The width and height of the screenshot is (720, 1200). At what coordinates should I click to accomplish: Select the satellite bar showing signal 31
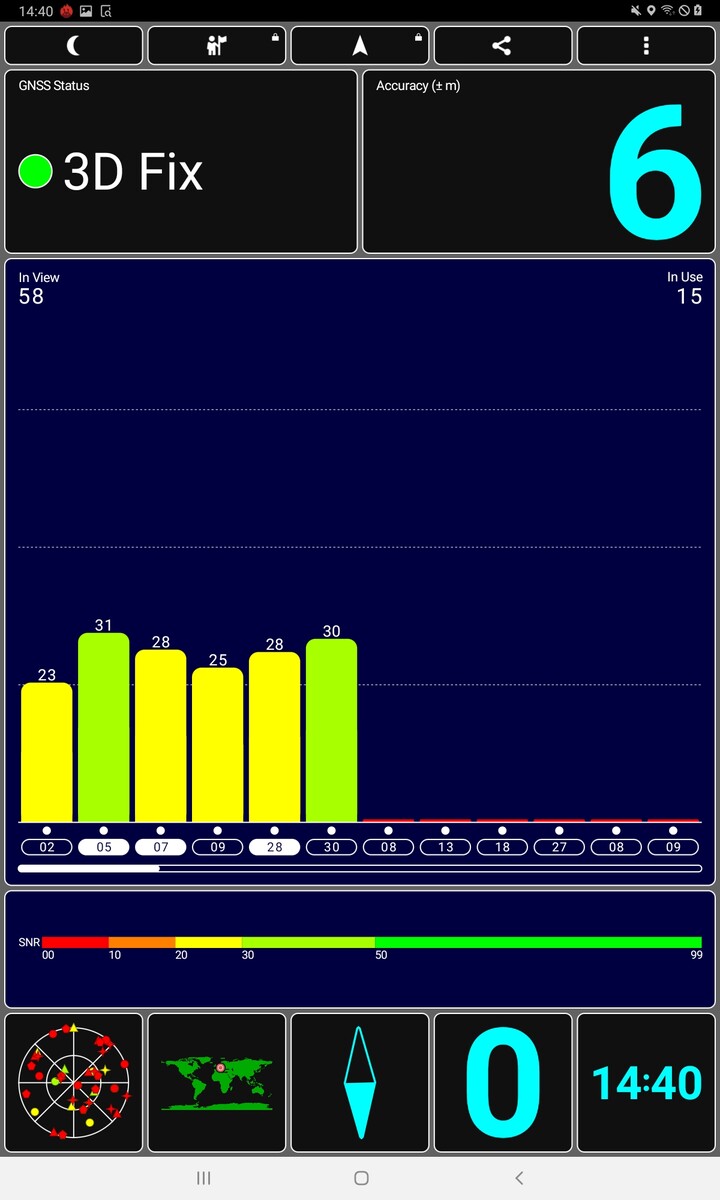point(104,728)
